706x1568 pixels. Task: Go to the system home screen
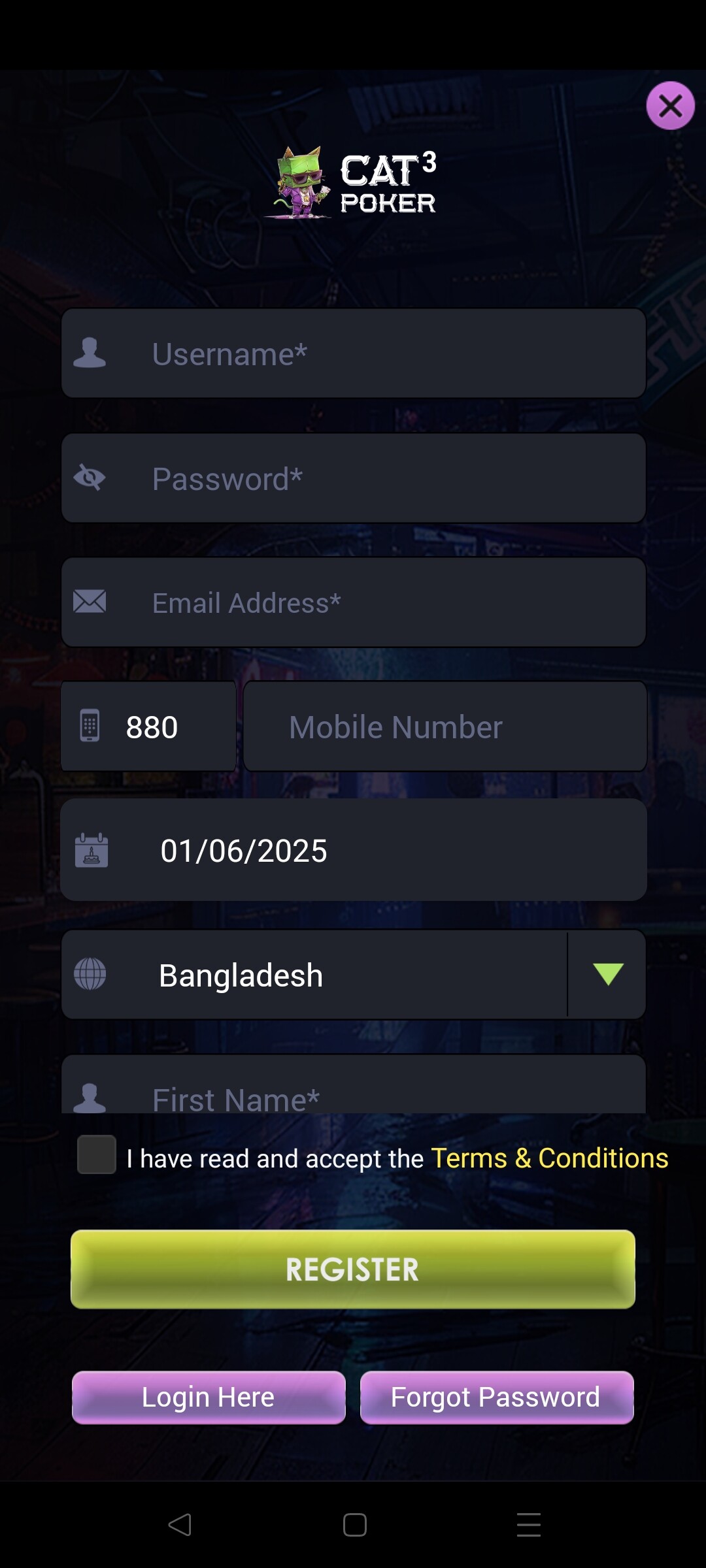[x=354, y=1525]
